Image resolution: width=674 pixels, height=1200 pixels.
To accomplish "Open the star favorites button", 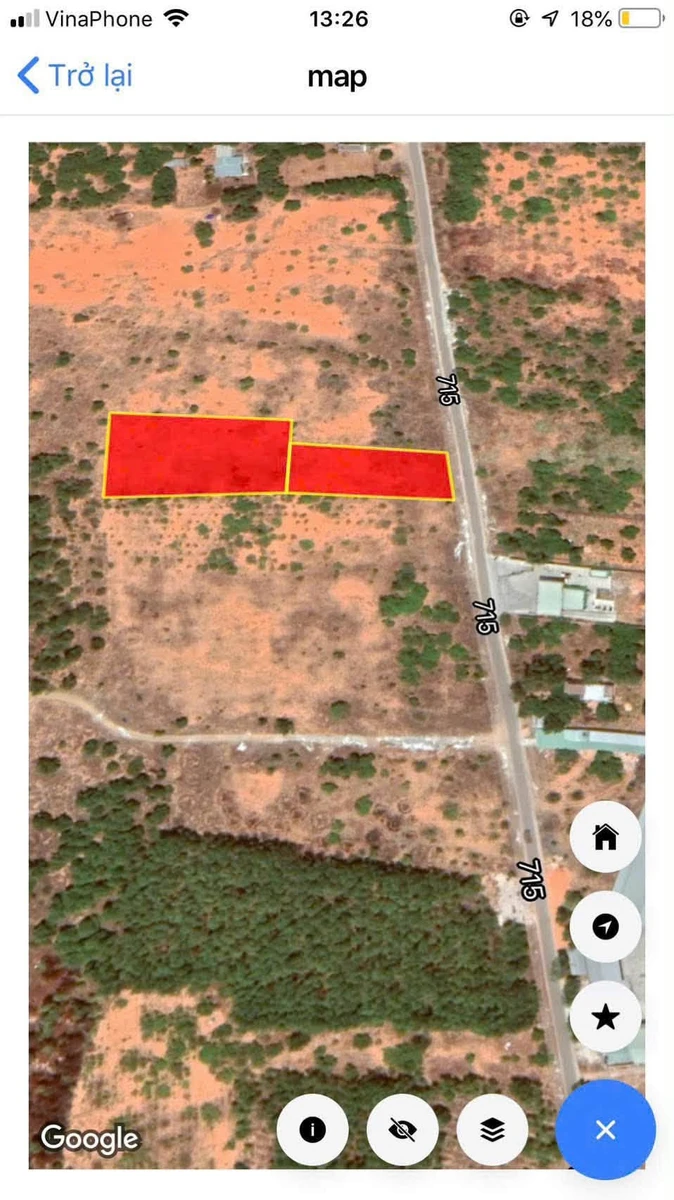I will pos(605,1017).
